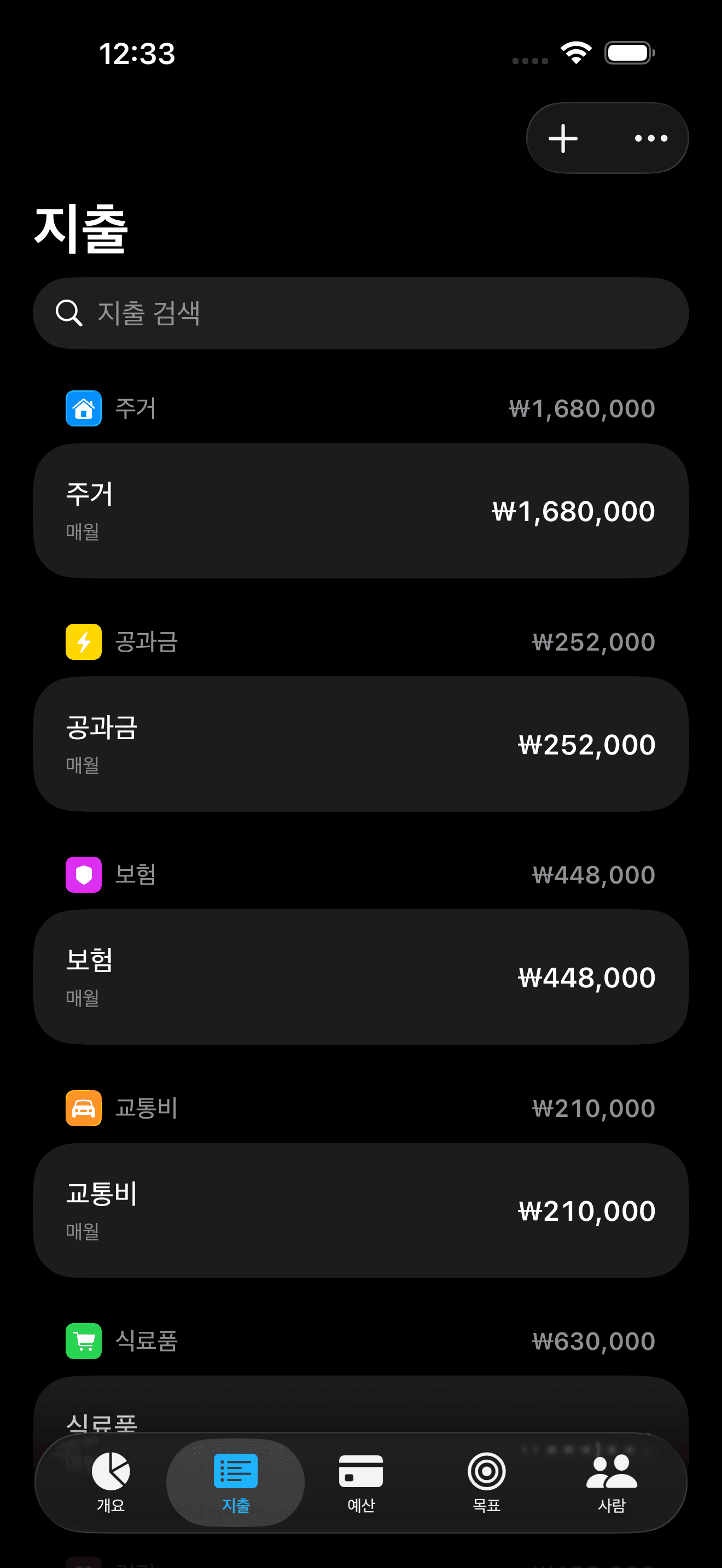
Task: Select the 식료품 shopping cart icon
Action: click(x=83, y=1341)
